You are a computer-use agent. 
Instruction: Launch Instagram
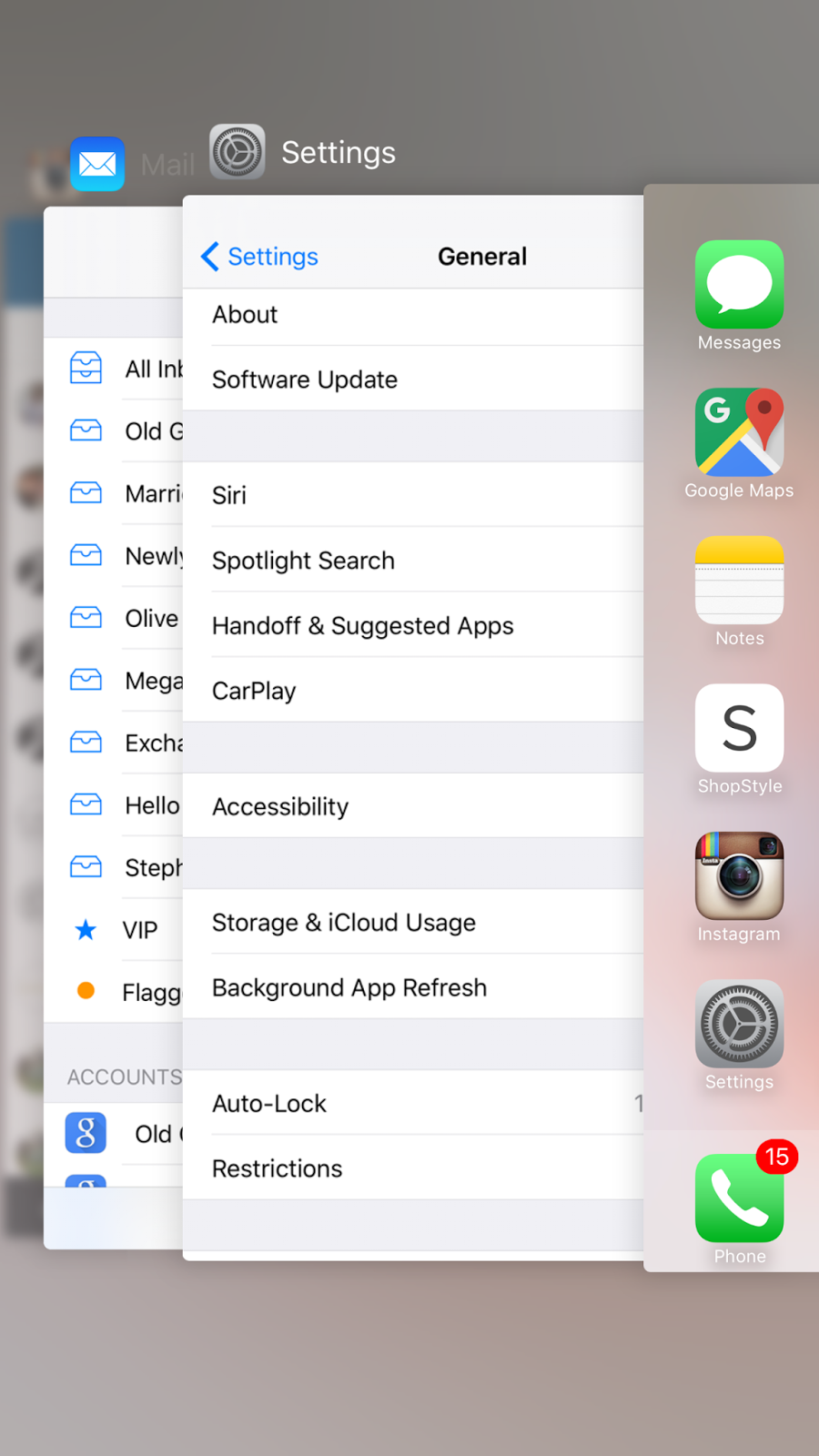[x=739, y=876]
